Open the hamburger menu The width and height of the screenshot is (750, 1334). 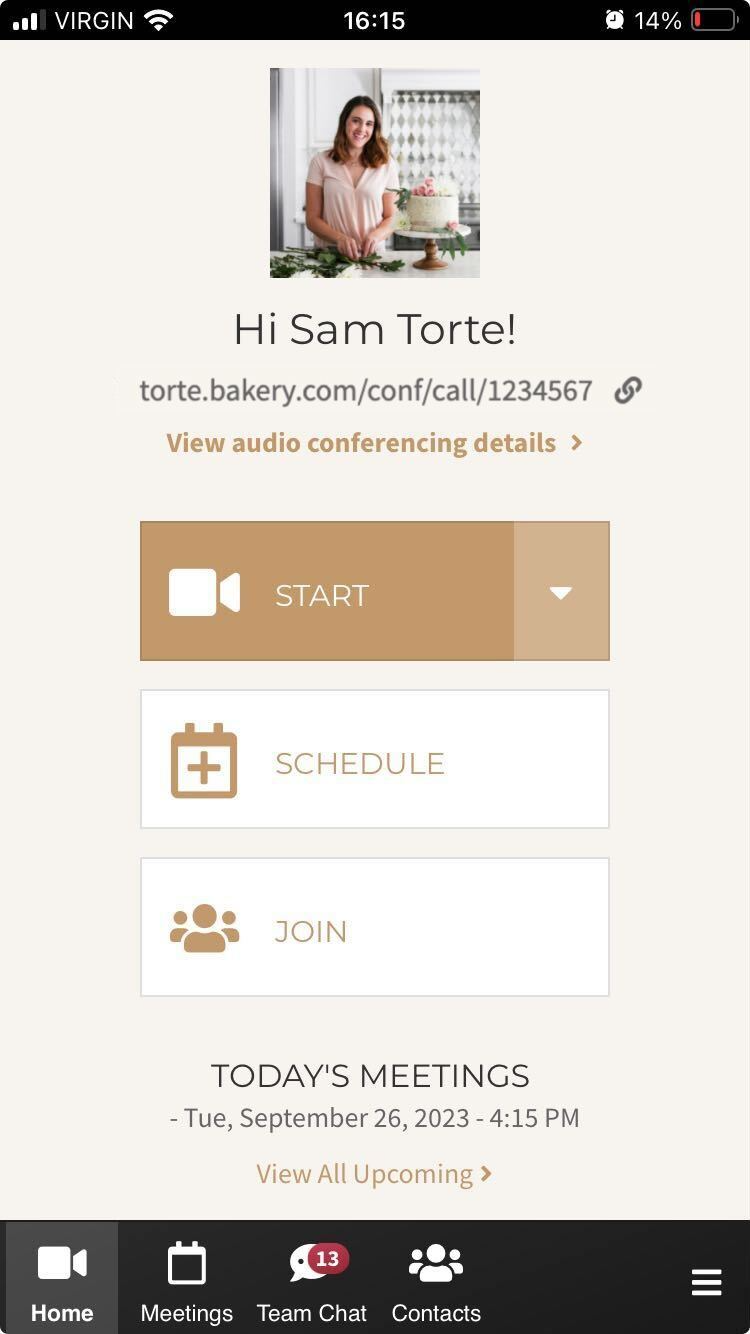click(x=706, y=1282)
